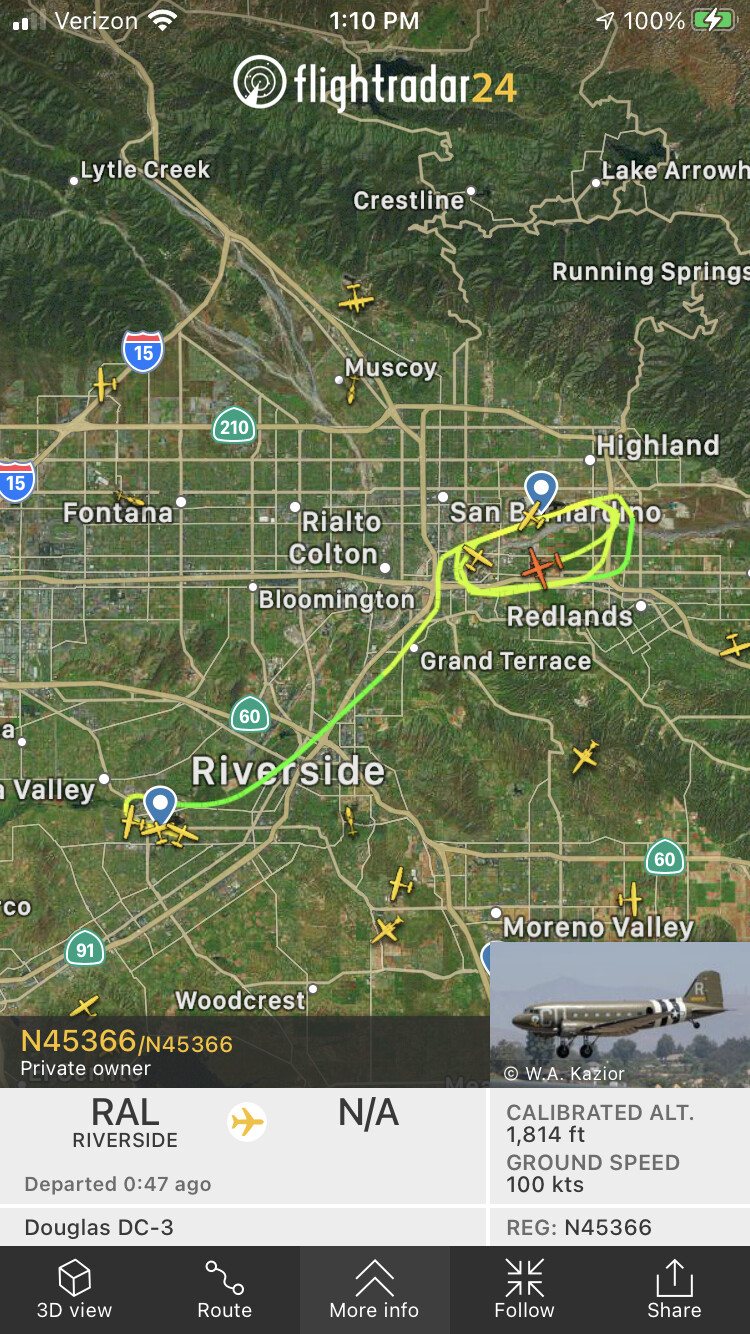
Task: Expand More info panel
Action: (x=374, y=1290)
